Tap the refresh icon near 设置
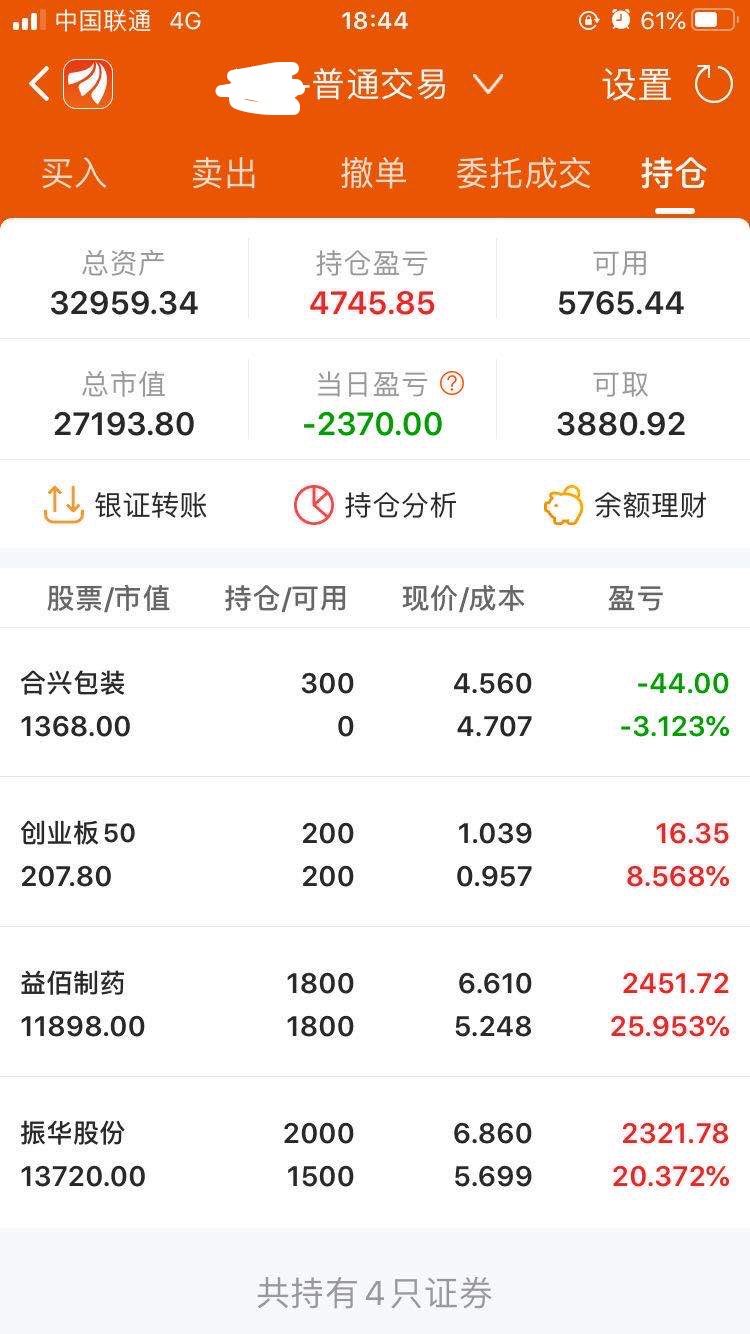The width and height of the screenshot is (750, 1334). click(x=714, y=86)
